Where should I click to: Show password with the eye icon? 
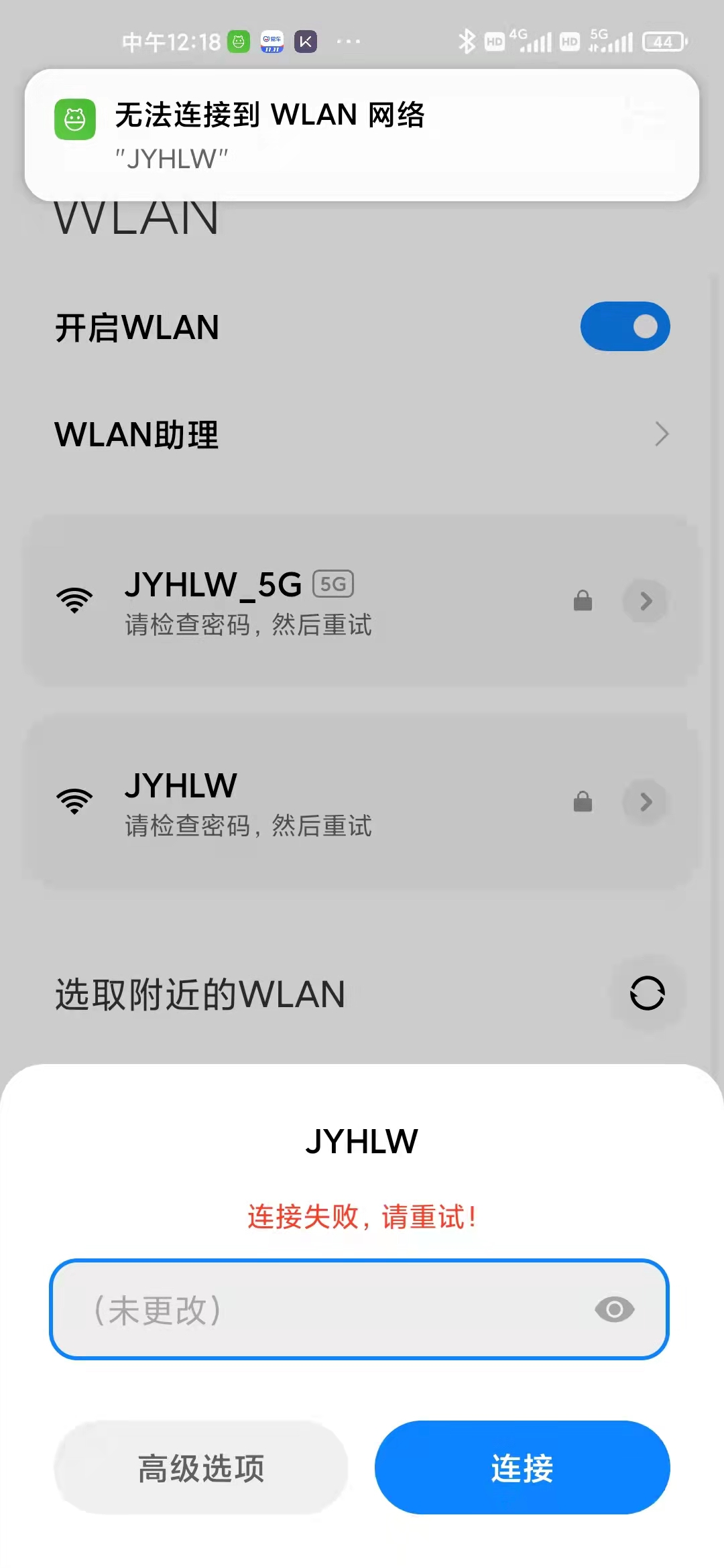point(614,1309)
